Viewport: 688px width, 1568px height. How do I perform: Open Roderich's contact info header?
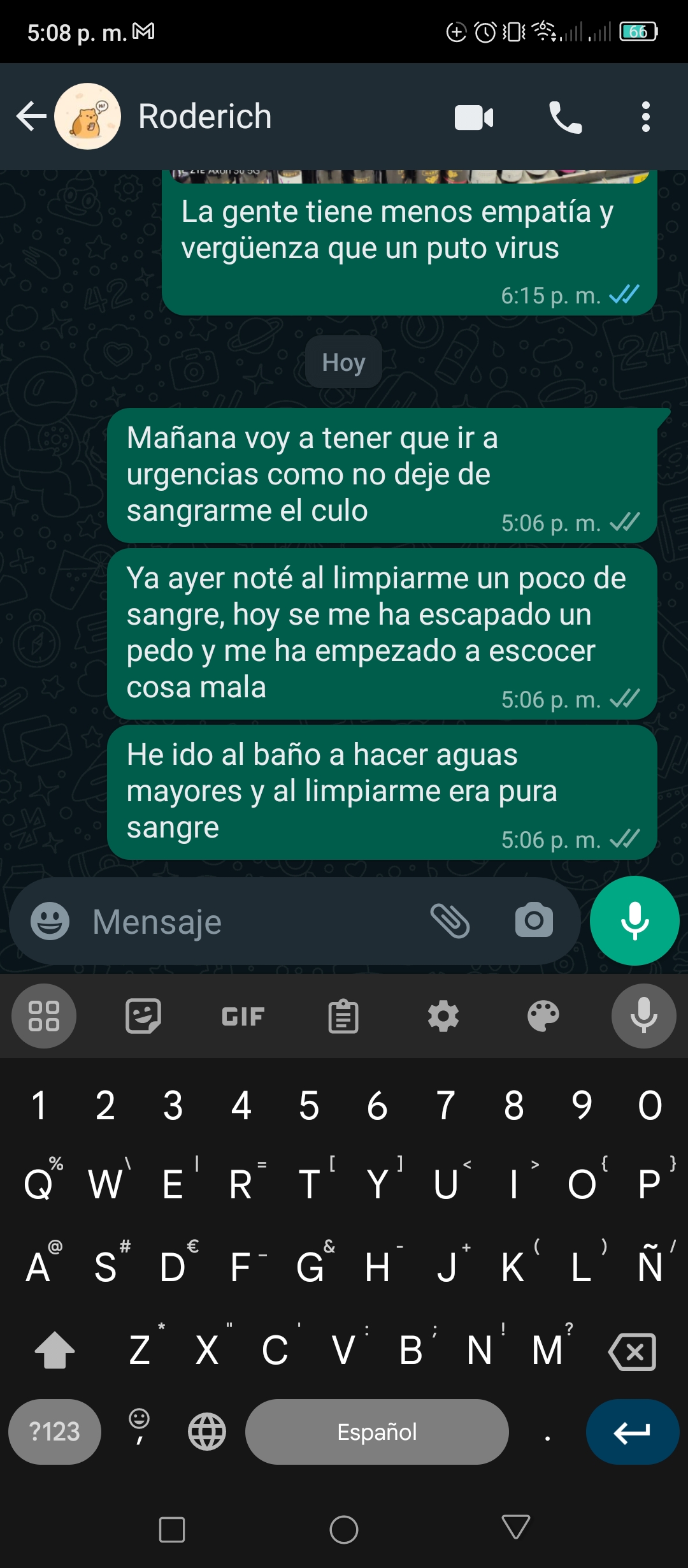pos(205,117)
